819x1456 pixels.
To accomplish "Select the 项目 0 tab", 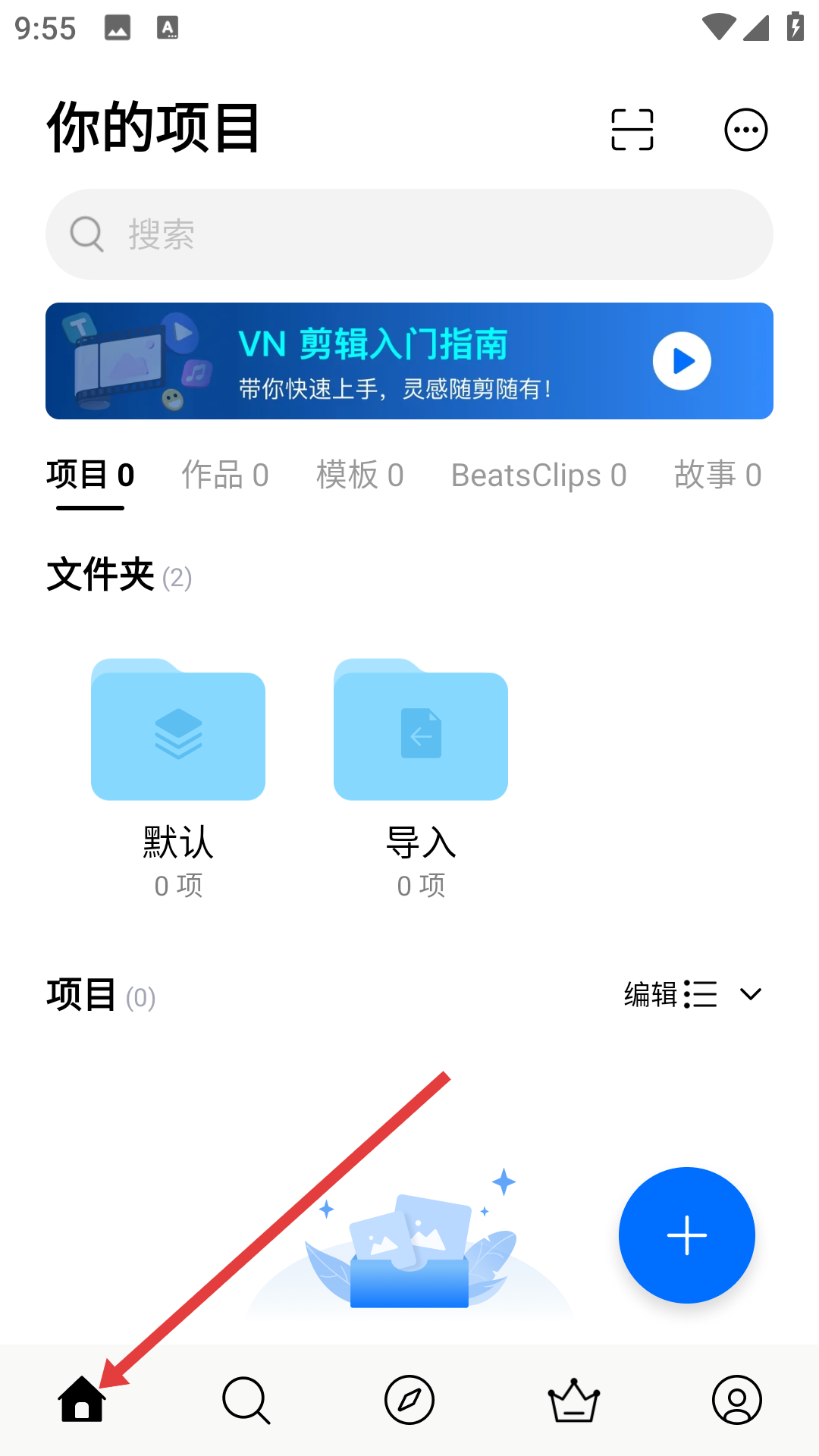I will (90, 475).
